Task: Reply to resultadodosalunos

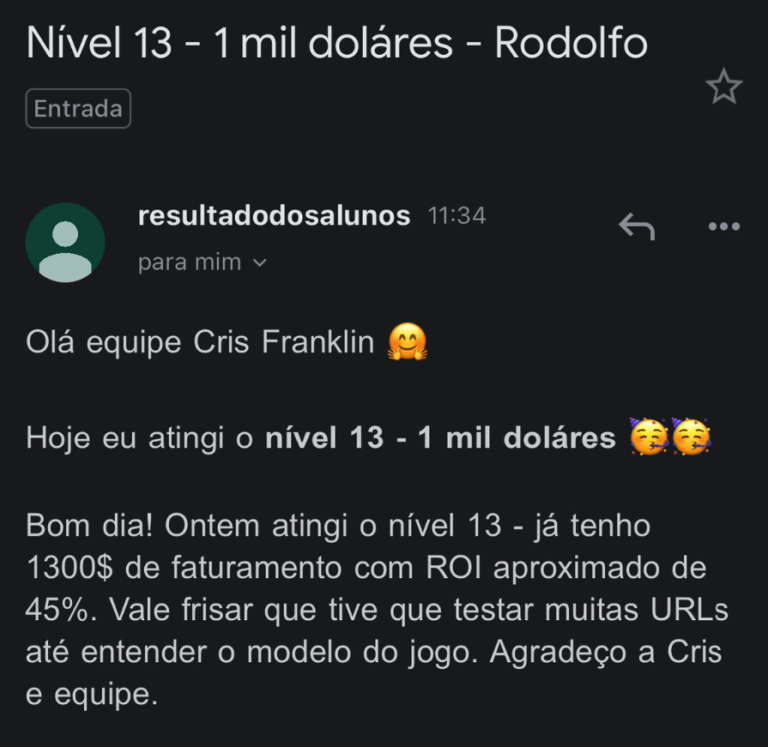Action: [x=636, y=227]
